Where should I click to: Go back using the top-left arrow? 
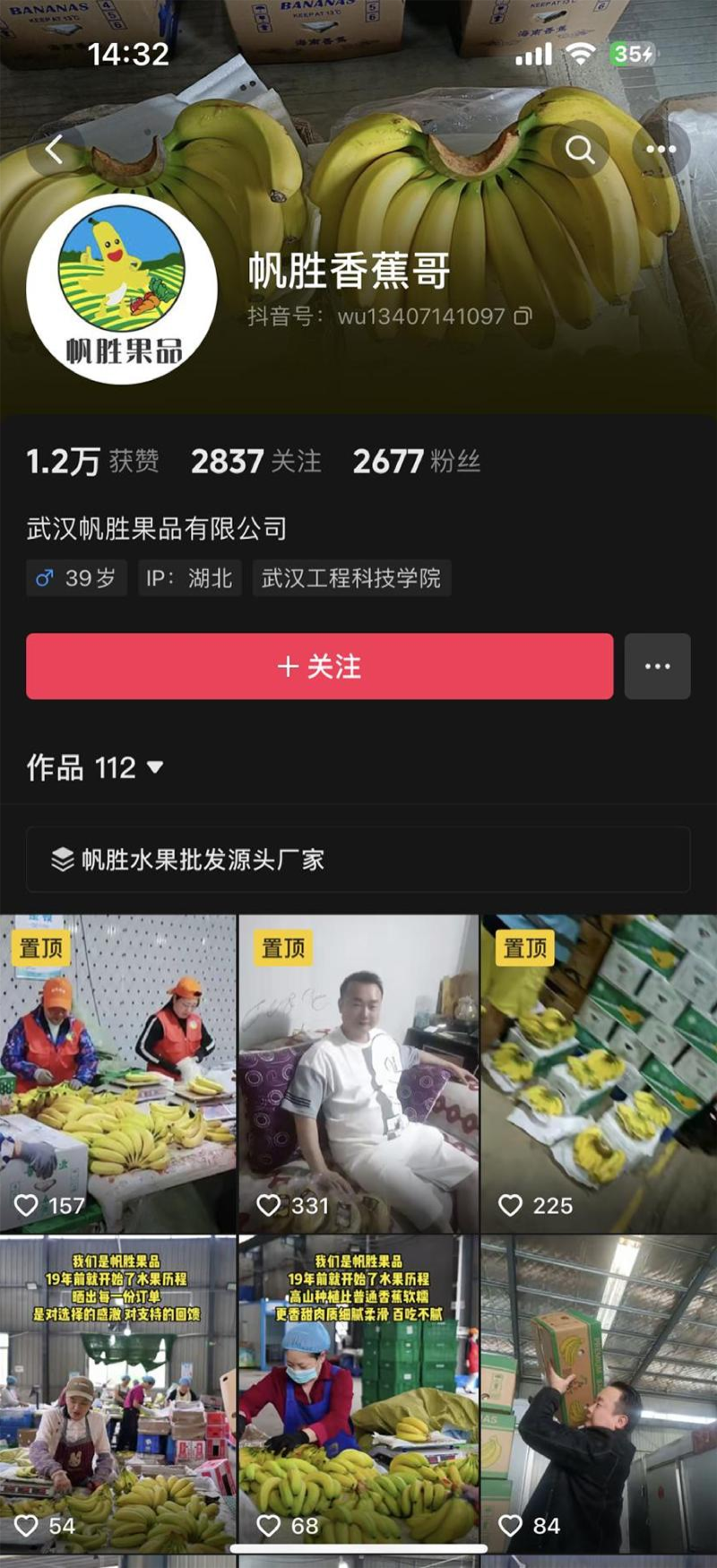pos(55,150)
